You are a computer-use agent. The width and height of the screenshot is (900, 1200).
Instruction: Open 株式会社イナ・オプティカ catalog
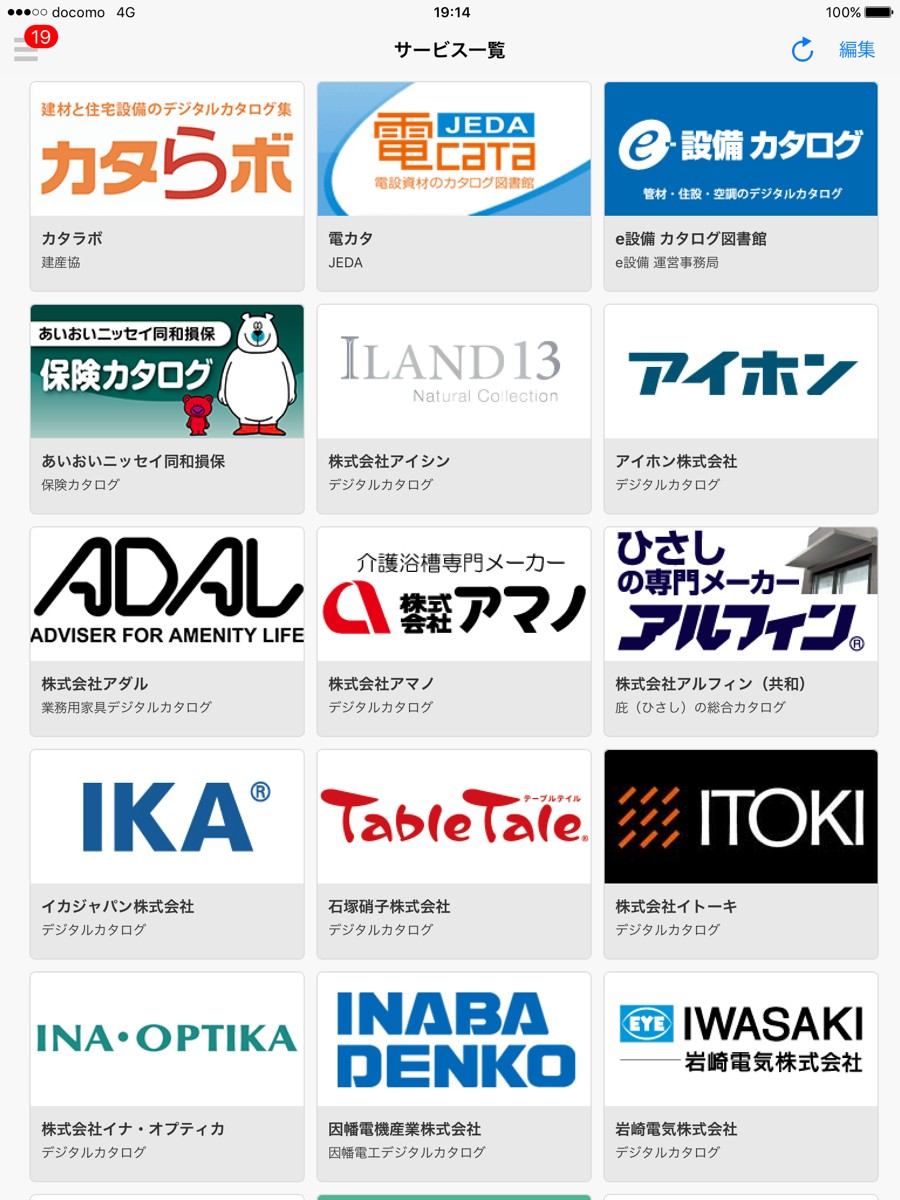(x=167, y=1076)
